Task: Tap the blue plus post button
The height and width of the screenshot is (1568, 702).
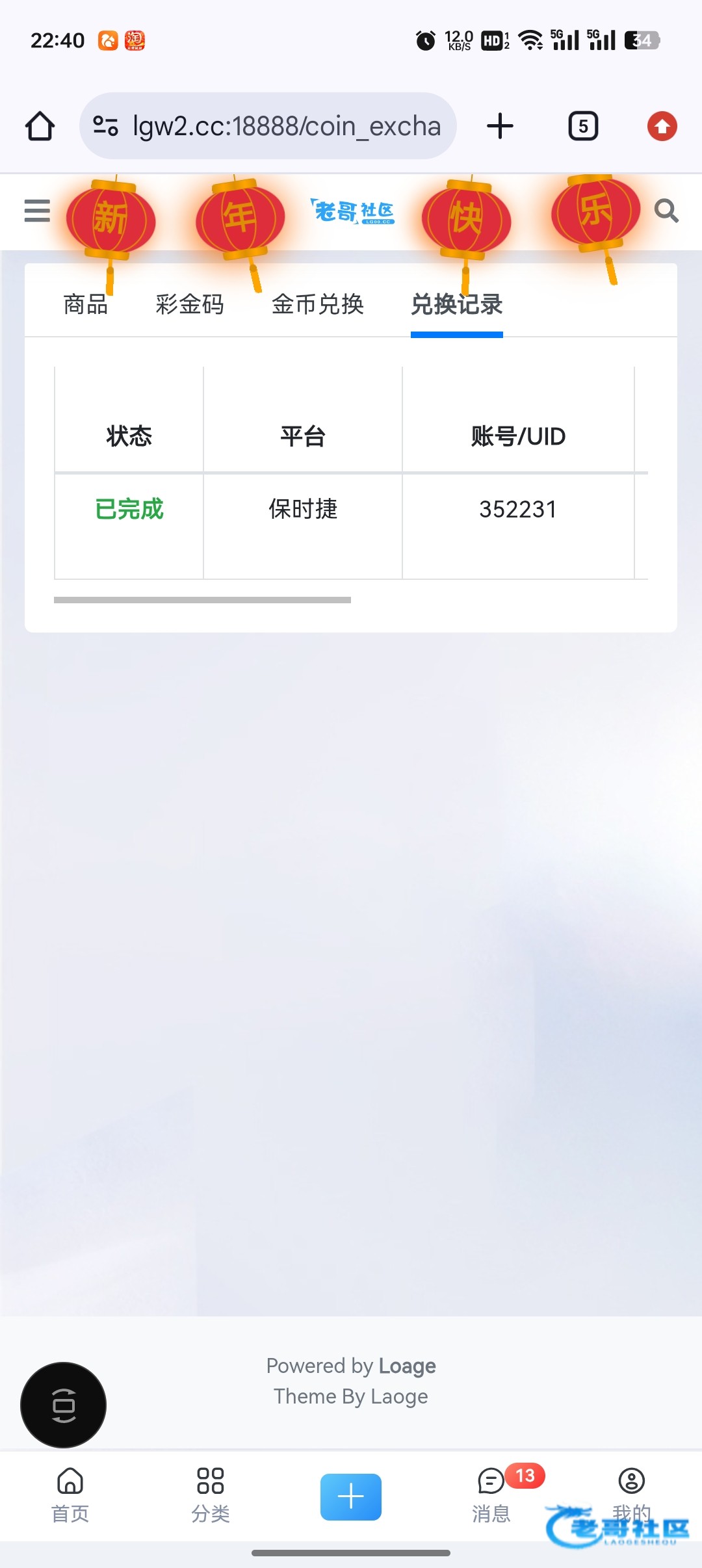Action: (350, 1496)
